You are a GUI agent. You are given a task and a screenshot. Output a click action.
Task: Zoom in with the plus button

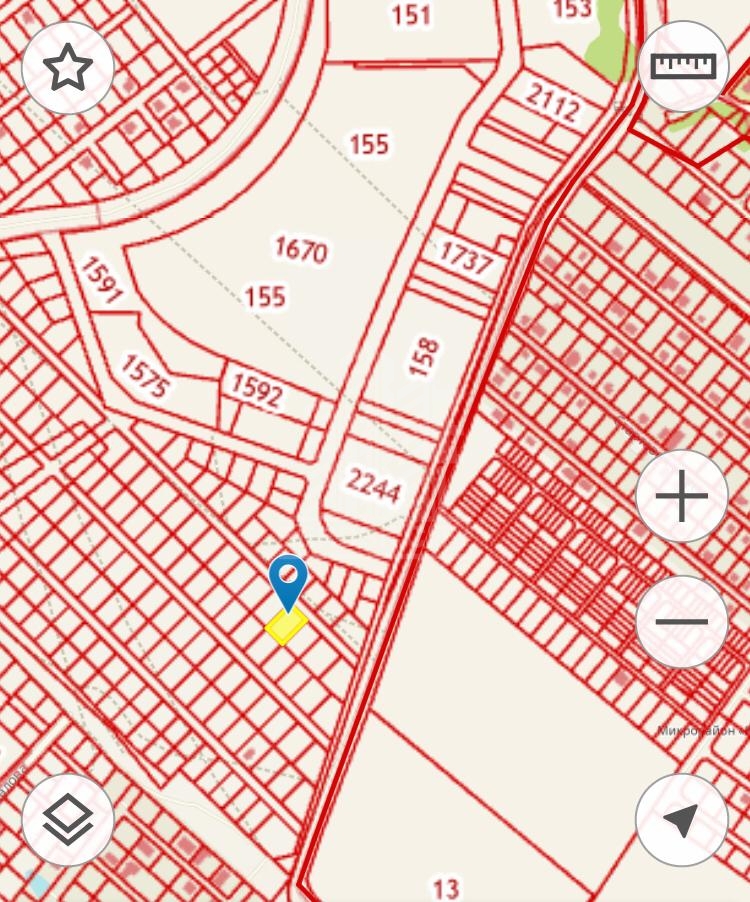coord(682,497)
